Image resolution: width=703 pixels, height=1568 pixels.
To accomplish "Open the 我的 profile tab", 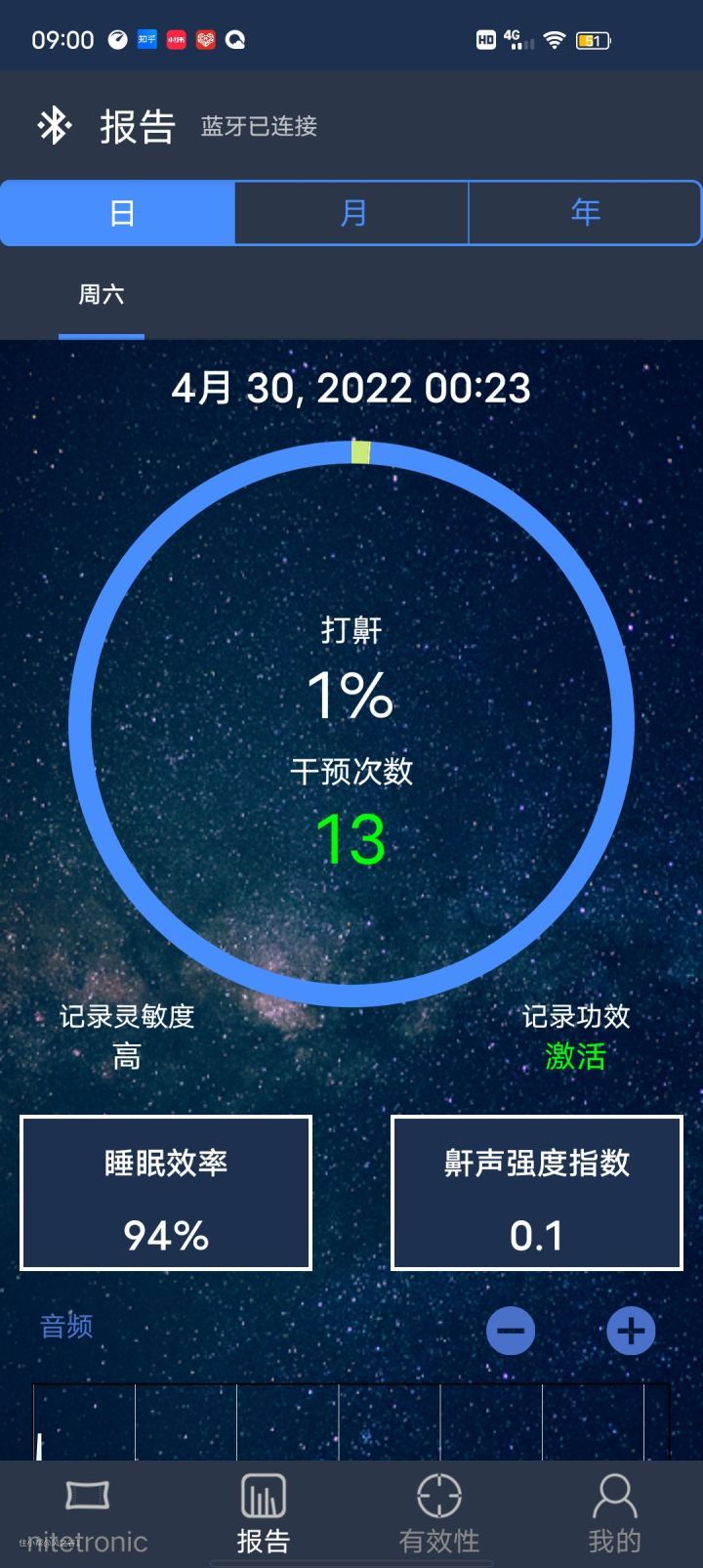I will (x=615, y=1512).
